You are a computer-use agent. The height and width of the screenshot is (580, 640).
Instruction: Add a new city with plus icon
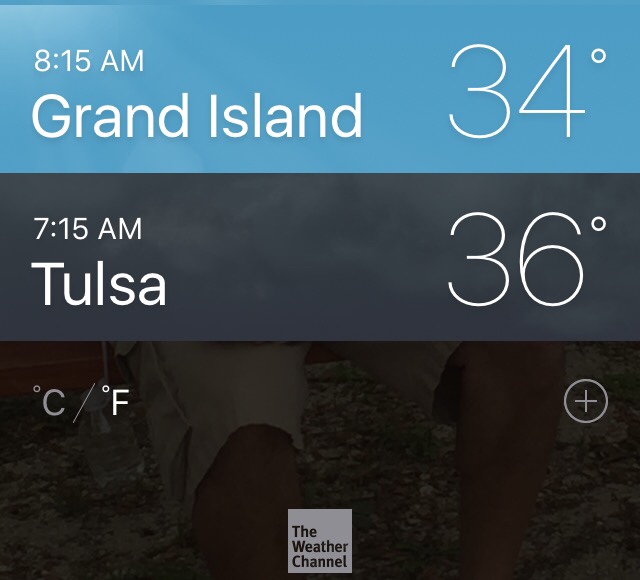coord(586,402)
